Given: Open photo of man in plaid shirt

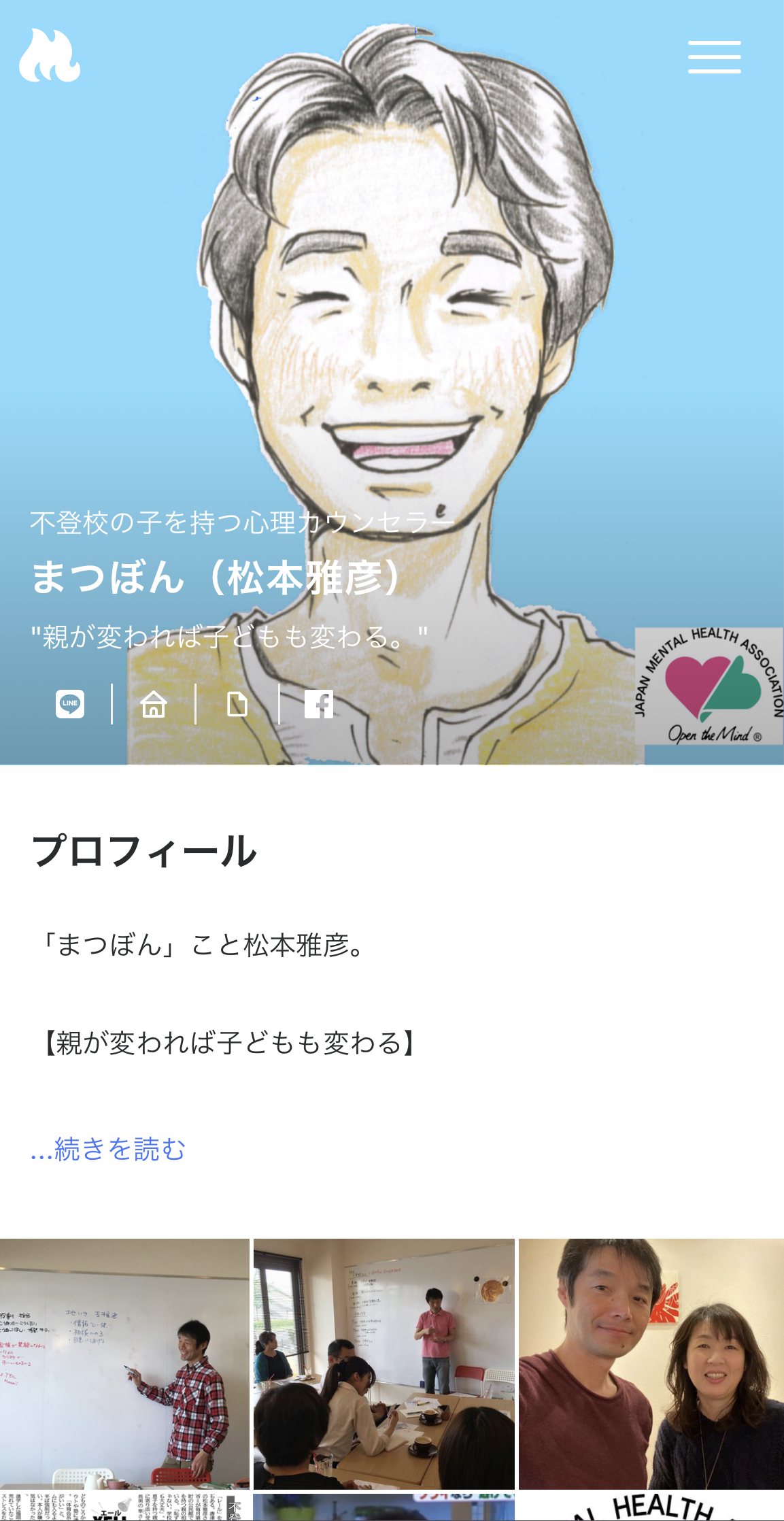Looking at the screenshot, I should (x=124, y=1363).
